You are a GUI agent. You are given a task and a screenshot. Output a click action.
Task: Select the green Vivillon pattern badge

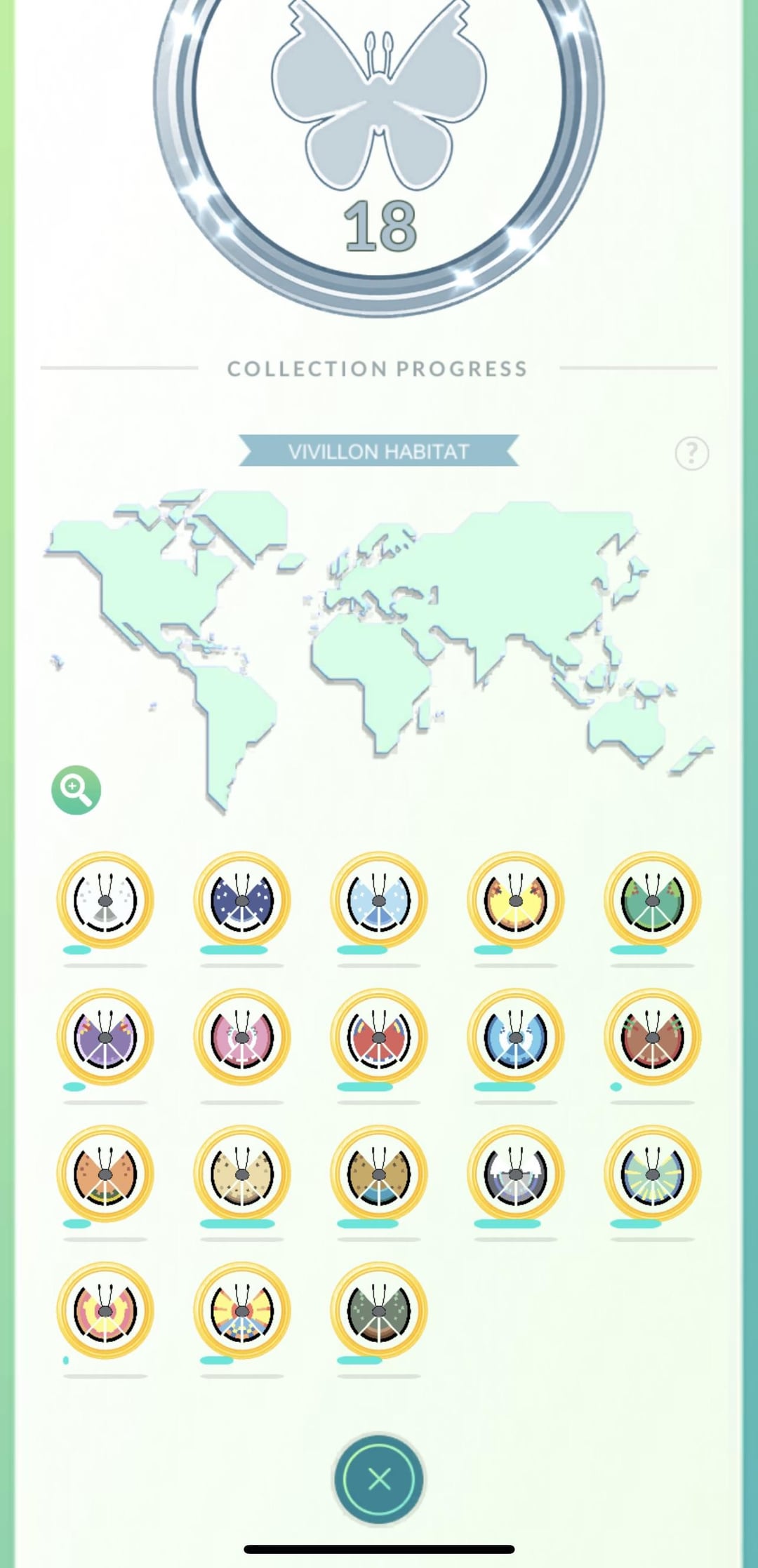[x=652, y=899]
